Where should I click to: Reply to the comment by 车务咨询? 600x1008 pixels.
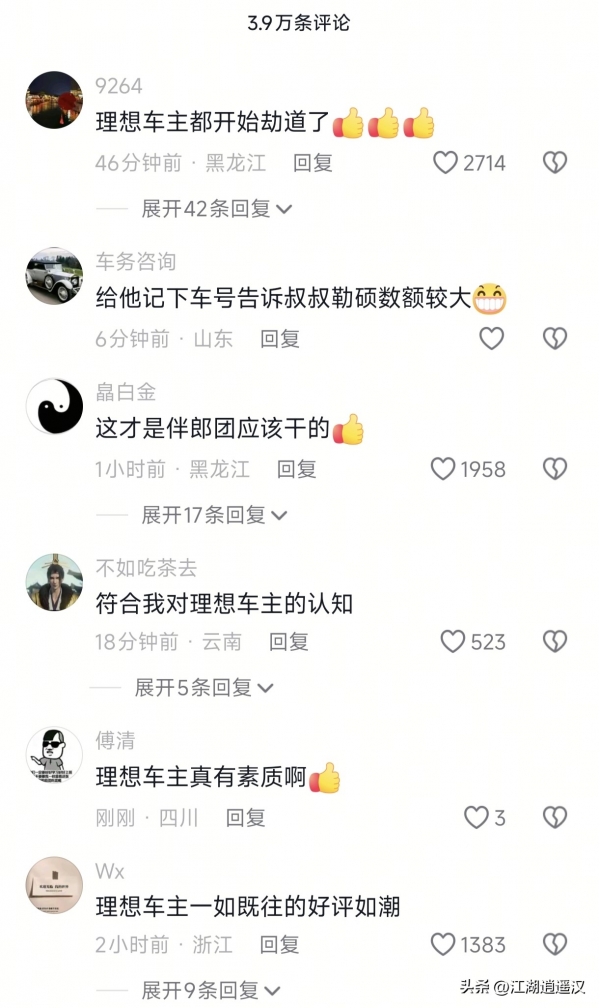coord(280,339)
